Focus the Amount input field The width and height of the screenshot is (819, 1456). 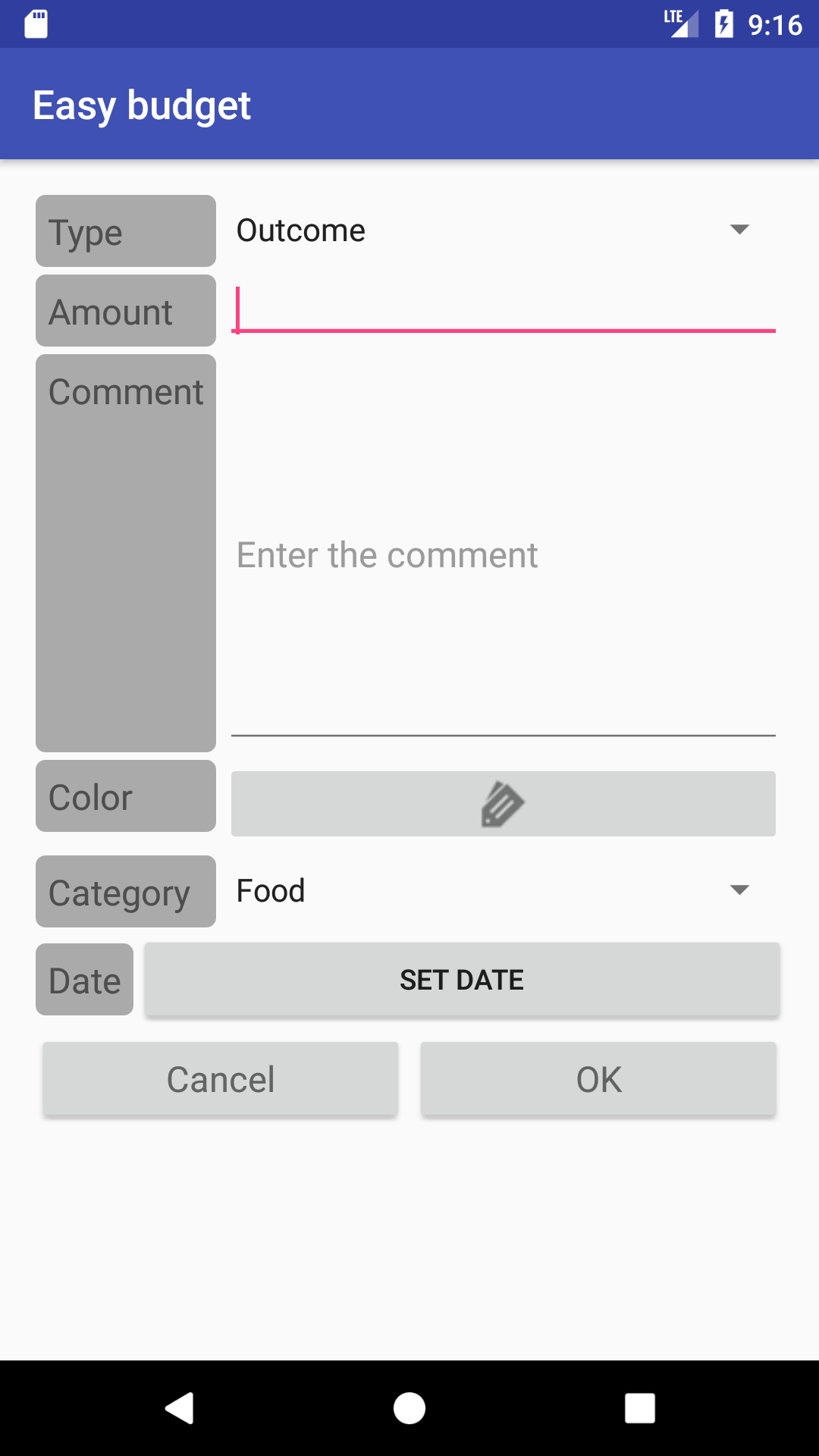click(x=504, y=311)
